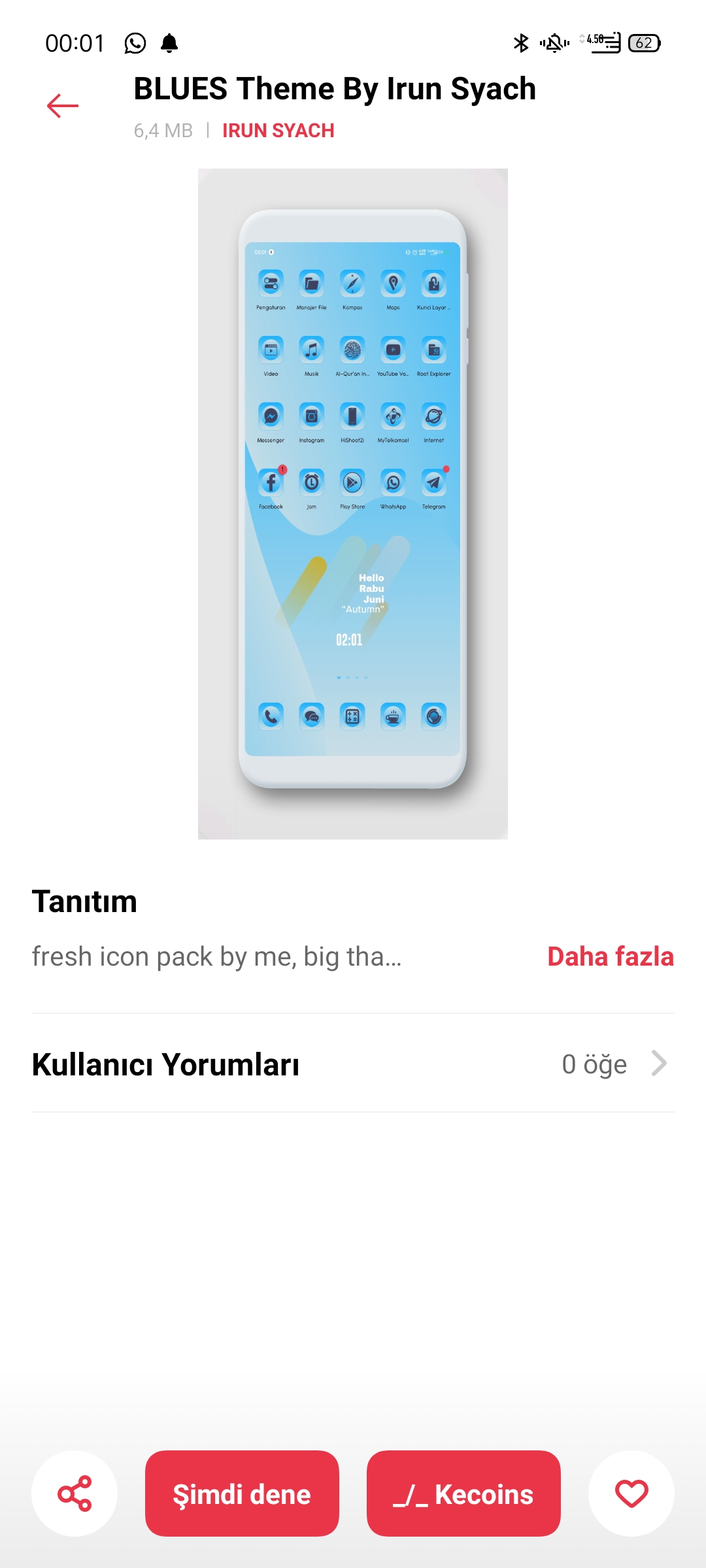Expand description with Daha fazla
Image resolution: width=706 pixels, height=1568 pixels.
pyautogui.click(x=610, y=956)
